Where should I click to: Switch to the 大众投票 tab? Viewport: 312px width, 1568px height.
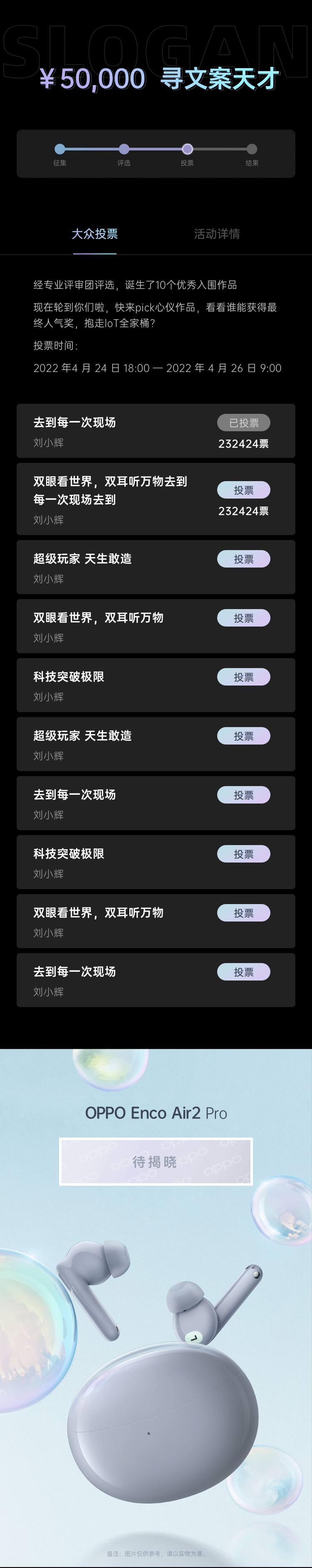point(94,234)
